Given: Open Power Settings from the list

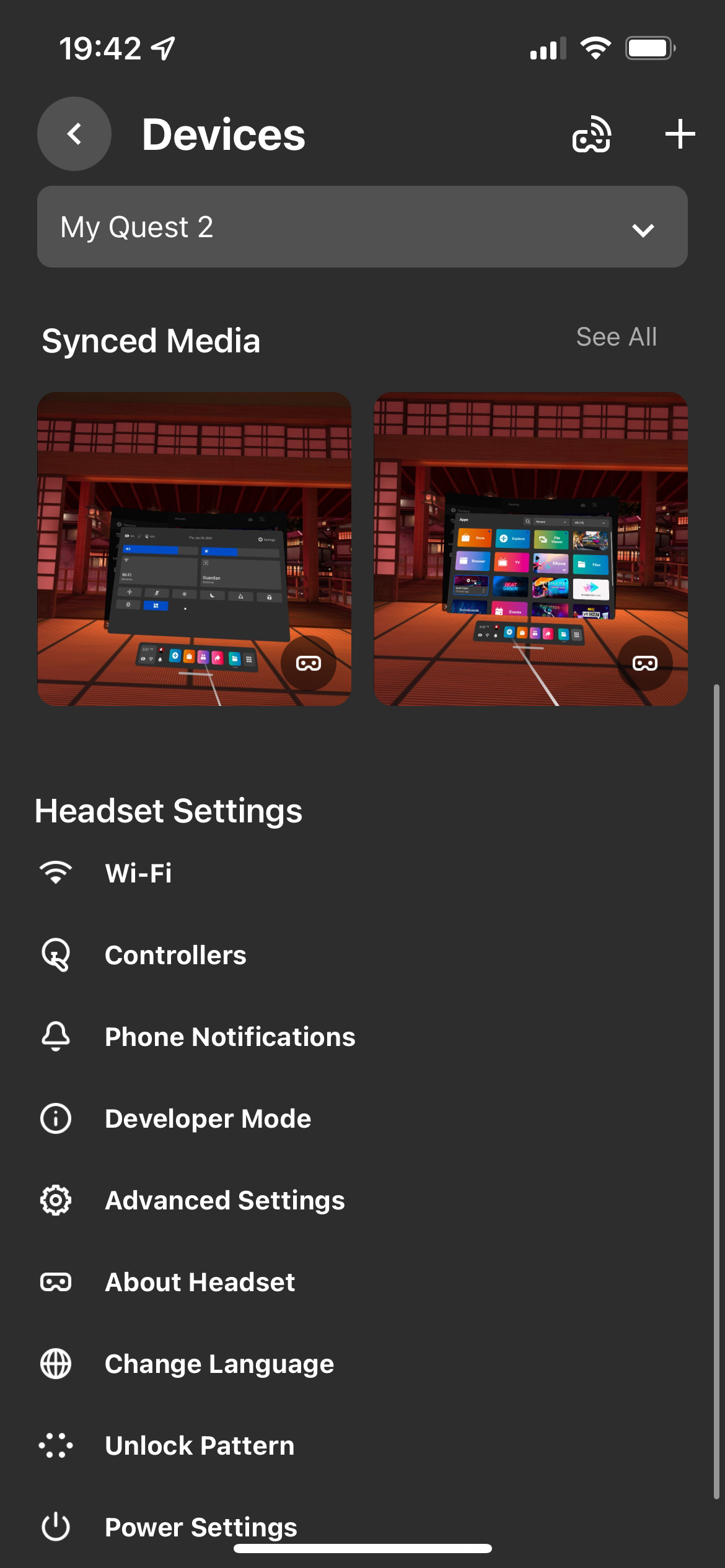Looking at the screenshot, I should tap(200, 1527).
